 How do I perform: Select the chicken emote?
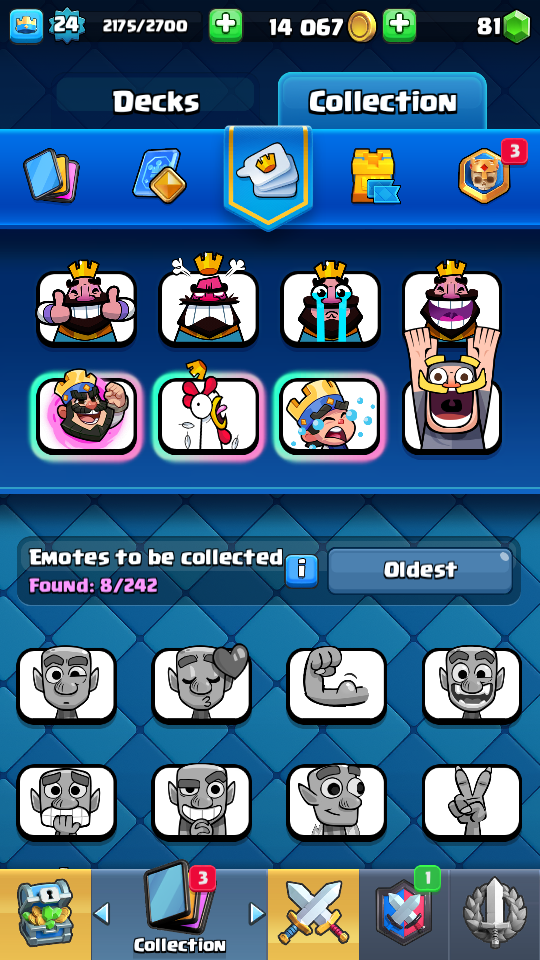(x=209, y=411)
